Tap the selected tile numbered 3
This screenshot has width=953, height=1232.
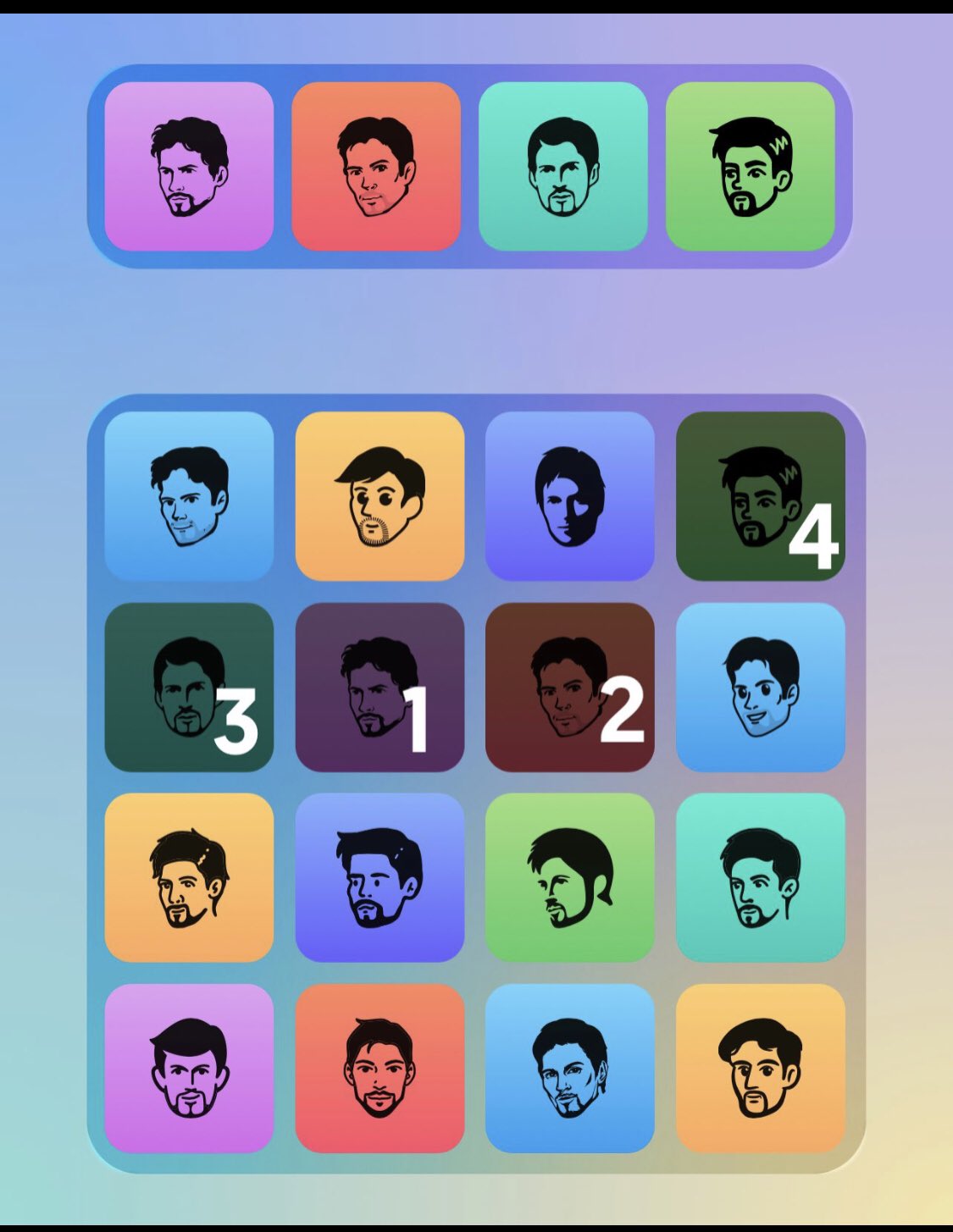pyautogui.click(x=189, y=687)
